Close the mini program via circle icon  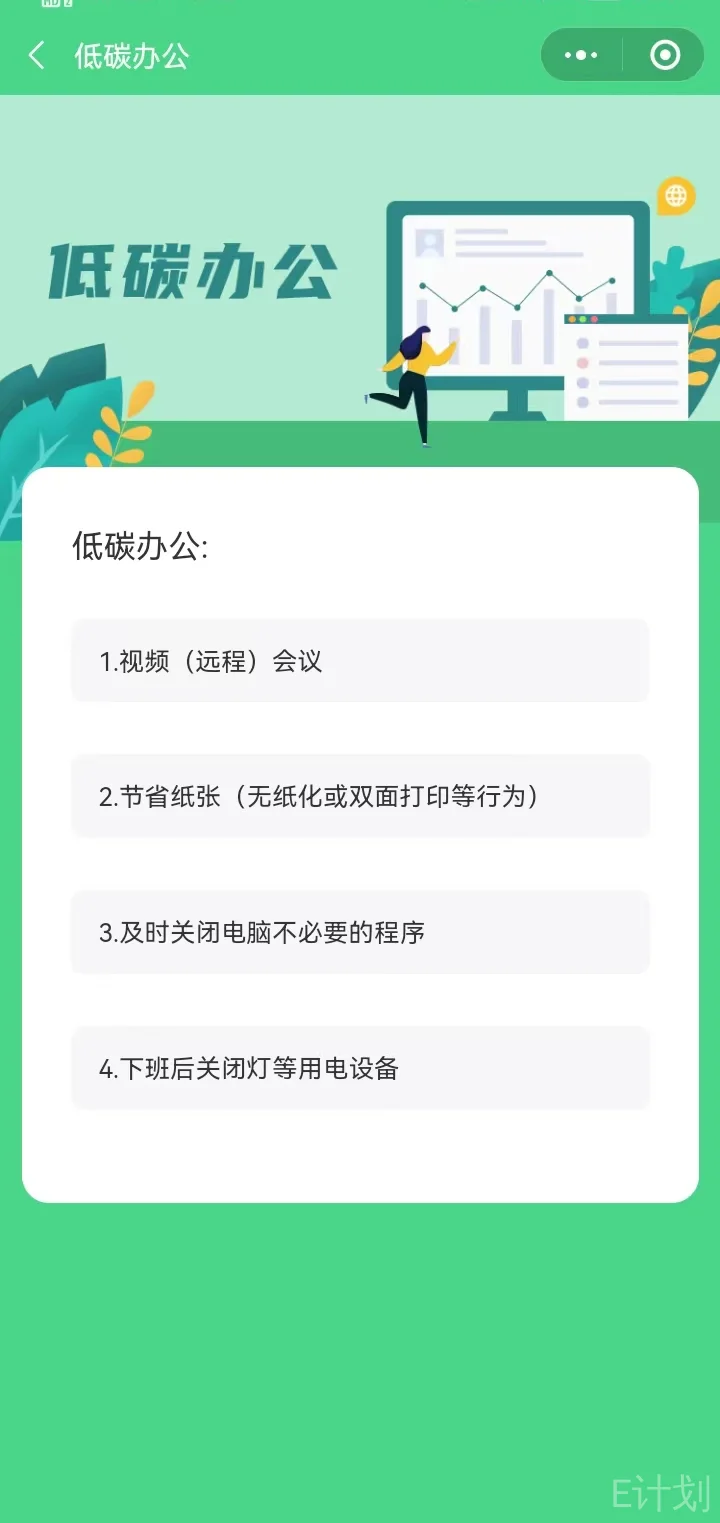click(665, 56)
